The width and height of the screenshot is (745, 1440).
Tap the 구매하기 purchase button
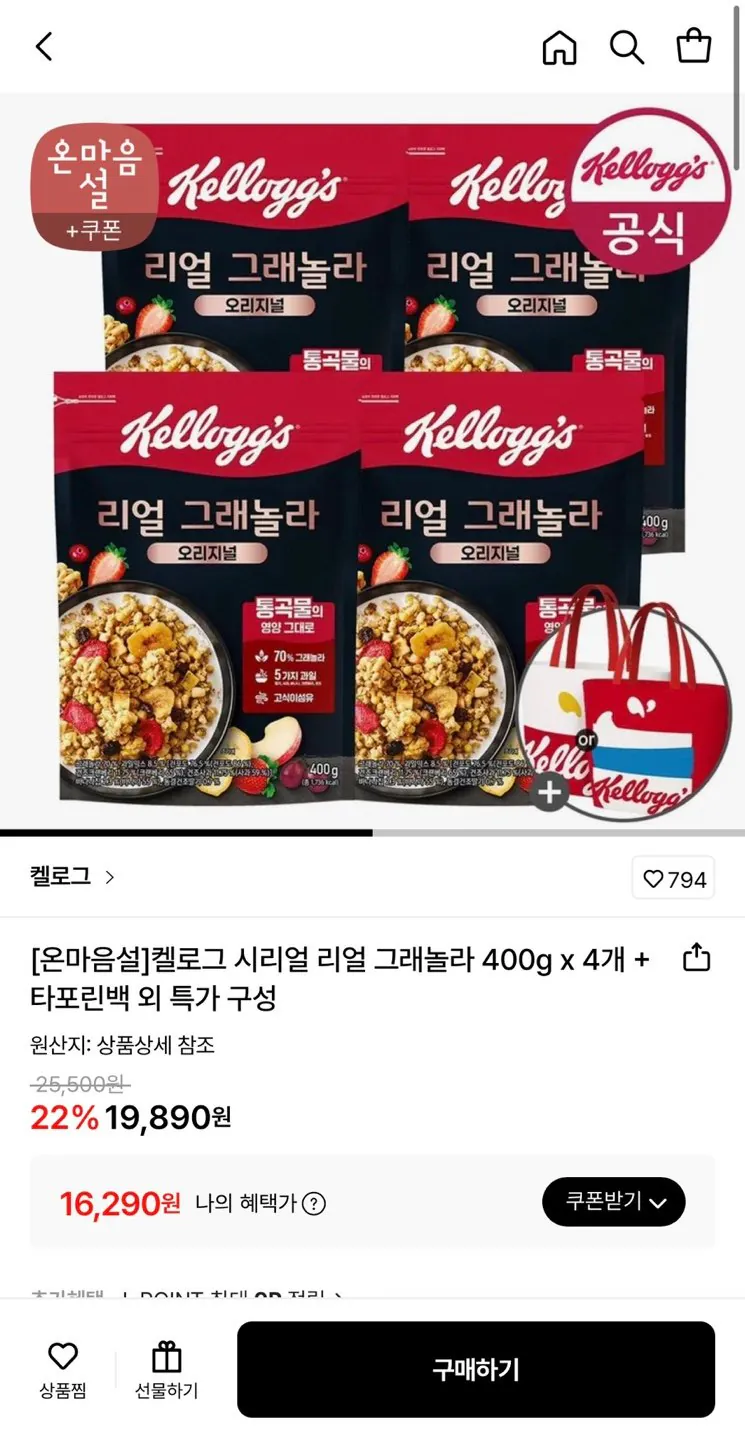click(x=476, y=1368)
